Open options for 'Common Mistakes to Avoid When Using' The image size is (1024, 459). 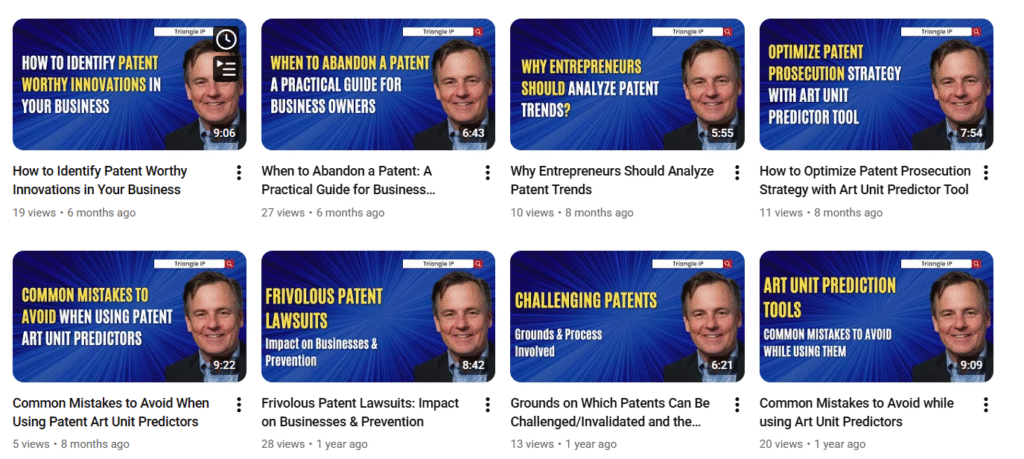coord(239,405)
